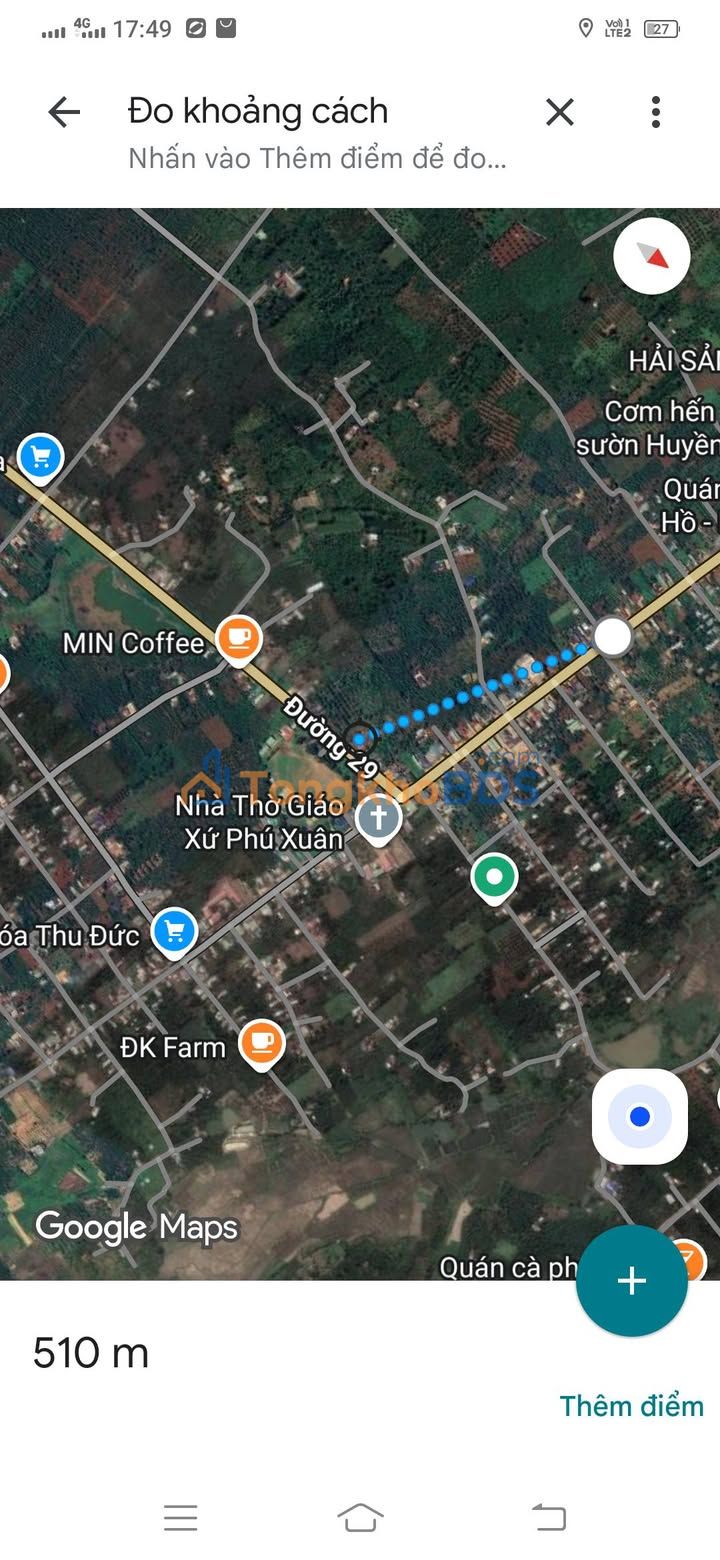The image size is (720, 1560).
Task: Open ĐK Farm coffee marker
Action: point(262,1043)
